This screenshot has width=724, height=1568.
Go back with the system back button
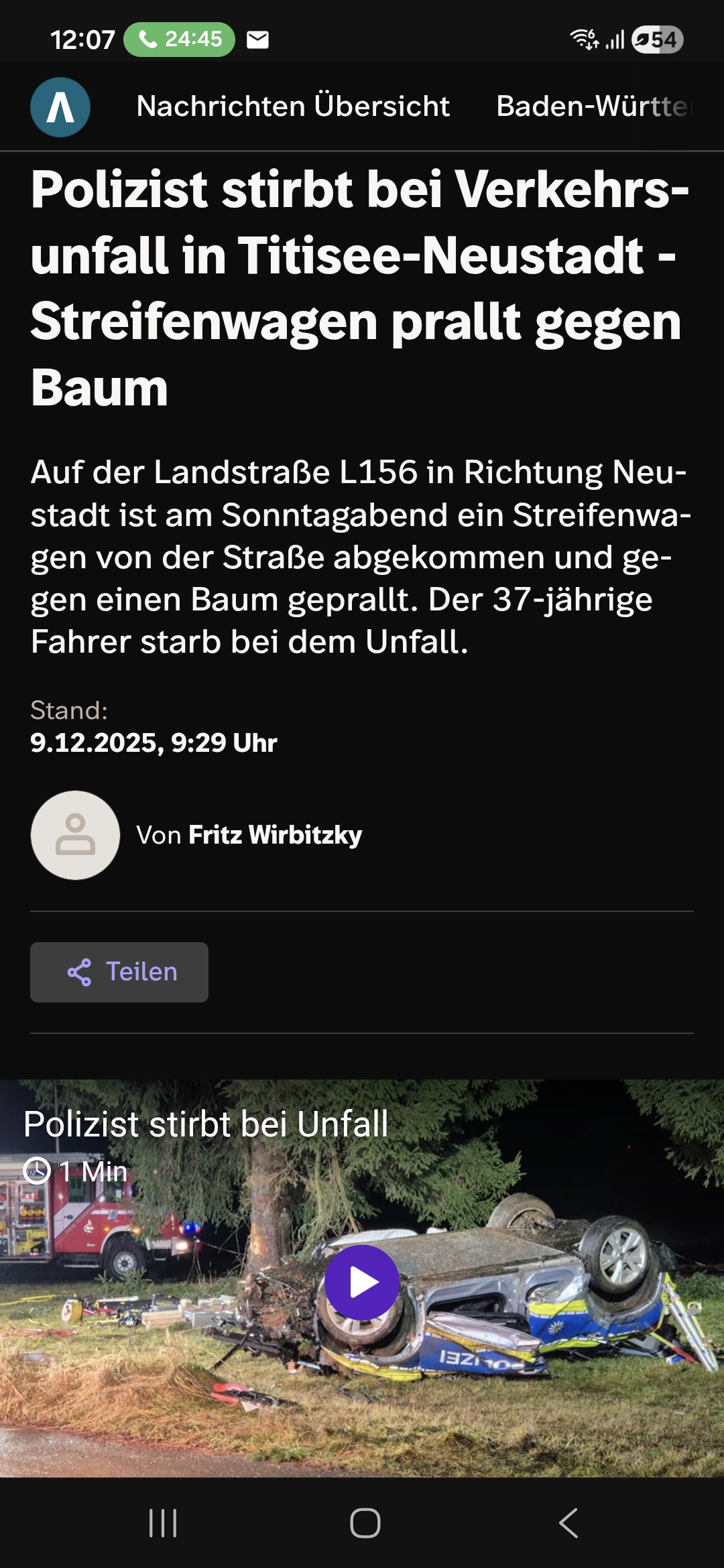pyautogui.click(x=568, y=1523)
